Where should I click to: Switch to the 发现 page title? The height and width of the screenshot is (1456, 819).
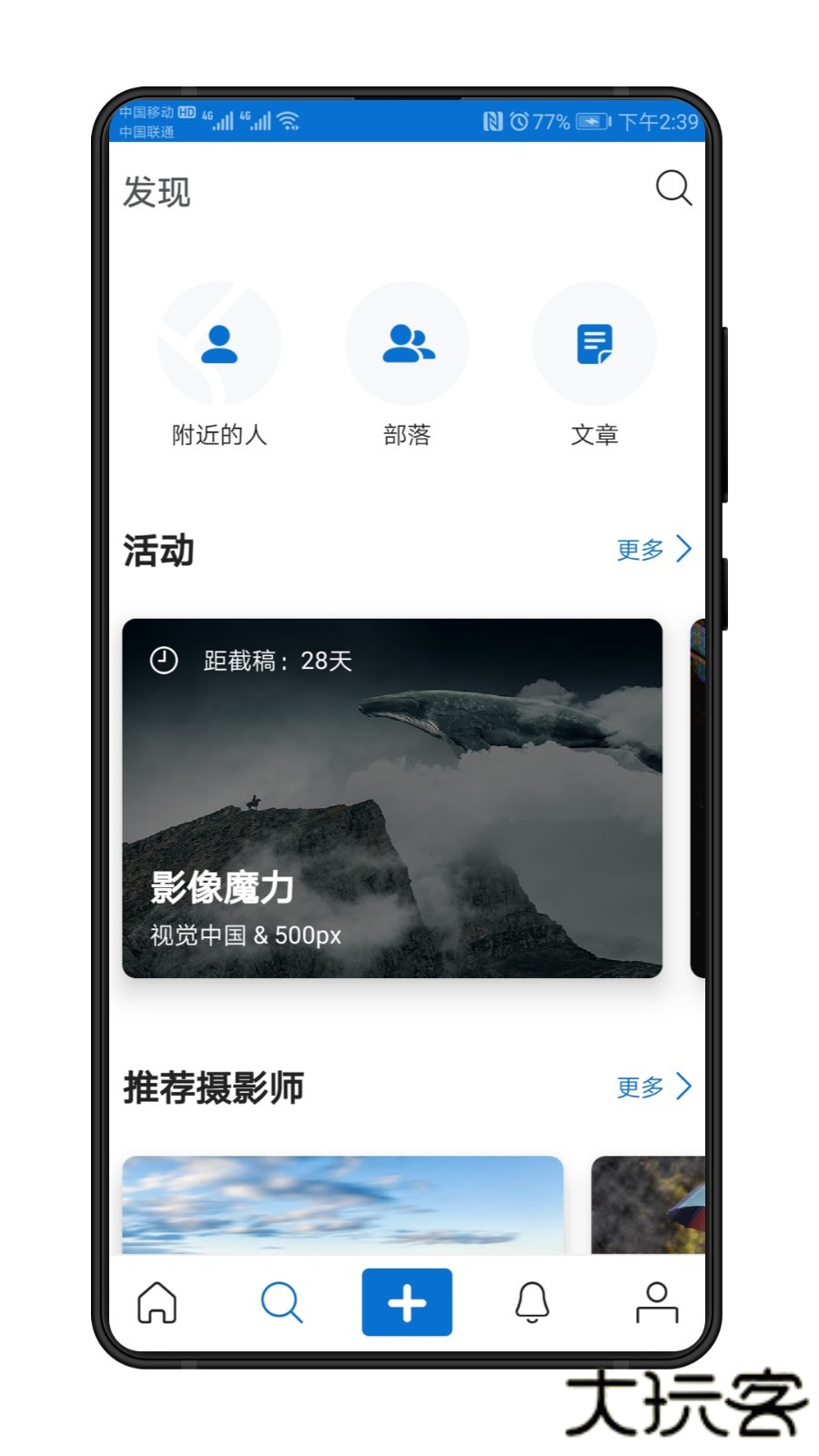157,192
